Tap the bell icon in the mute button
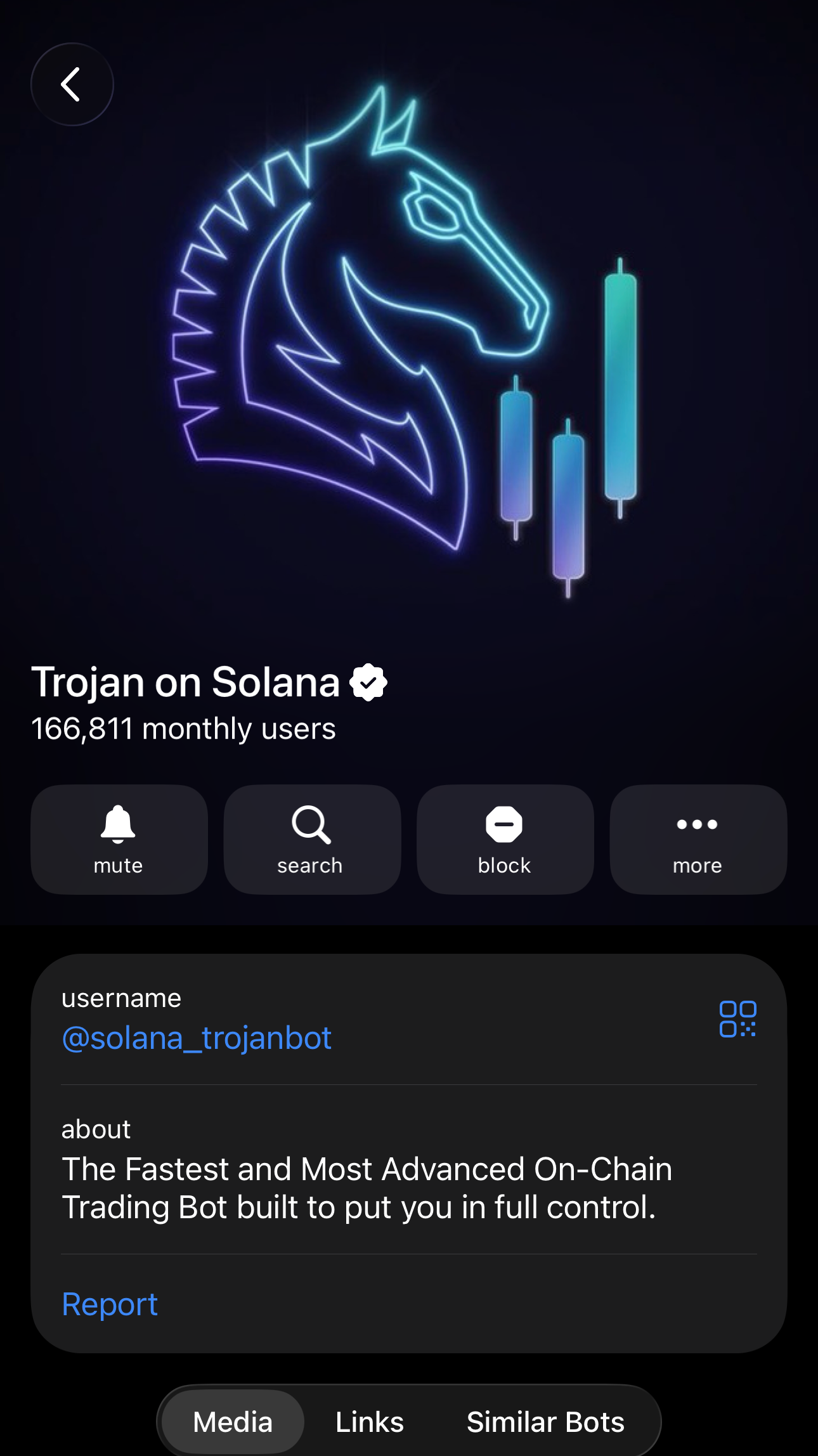Image resolution: width=818 pixels, height=1456 pixels. click(x=119, y=824)
